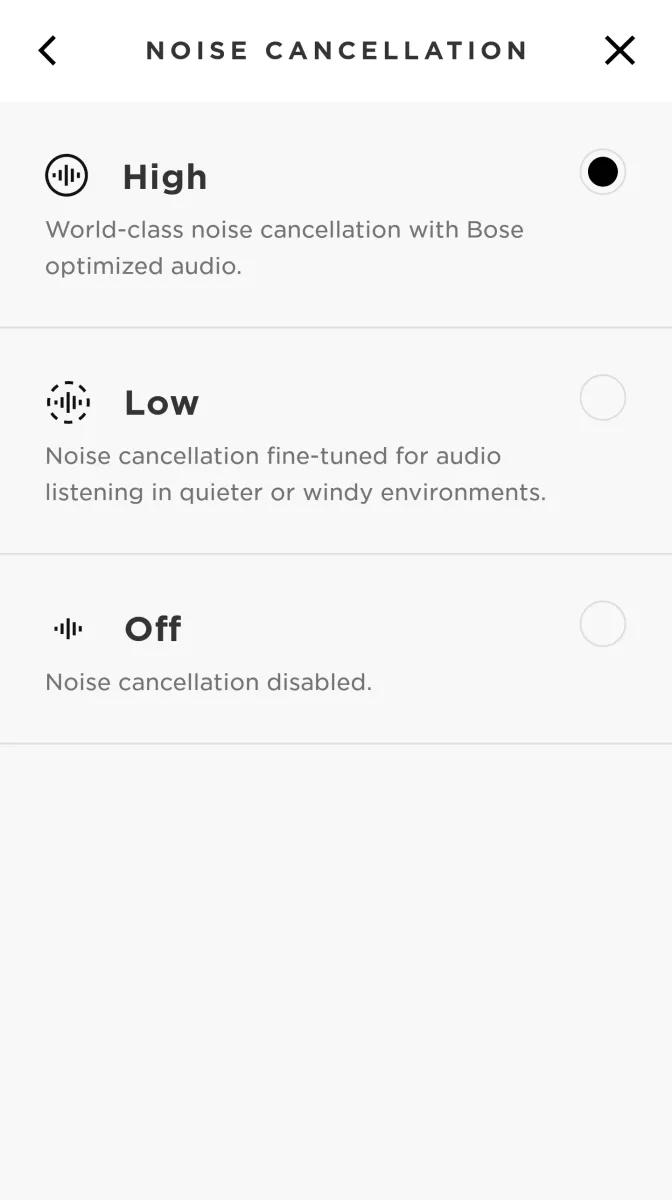
Task: Go back from Noise Cancellation screen
Action: click(47, 50)
